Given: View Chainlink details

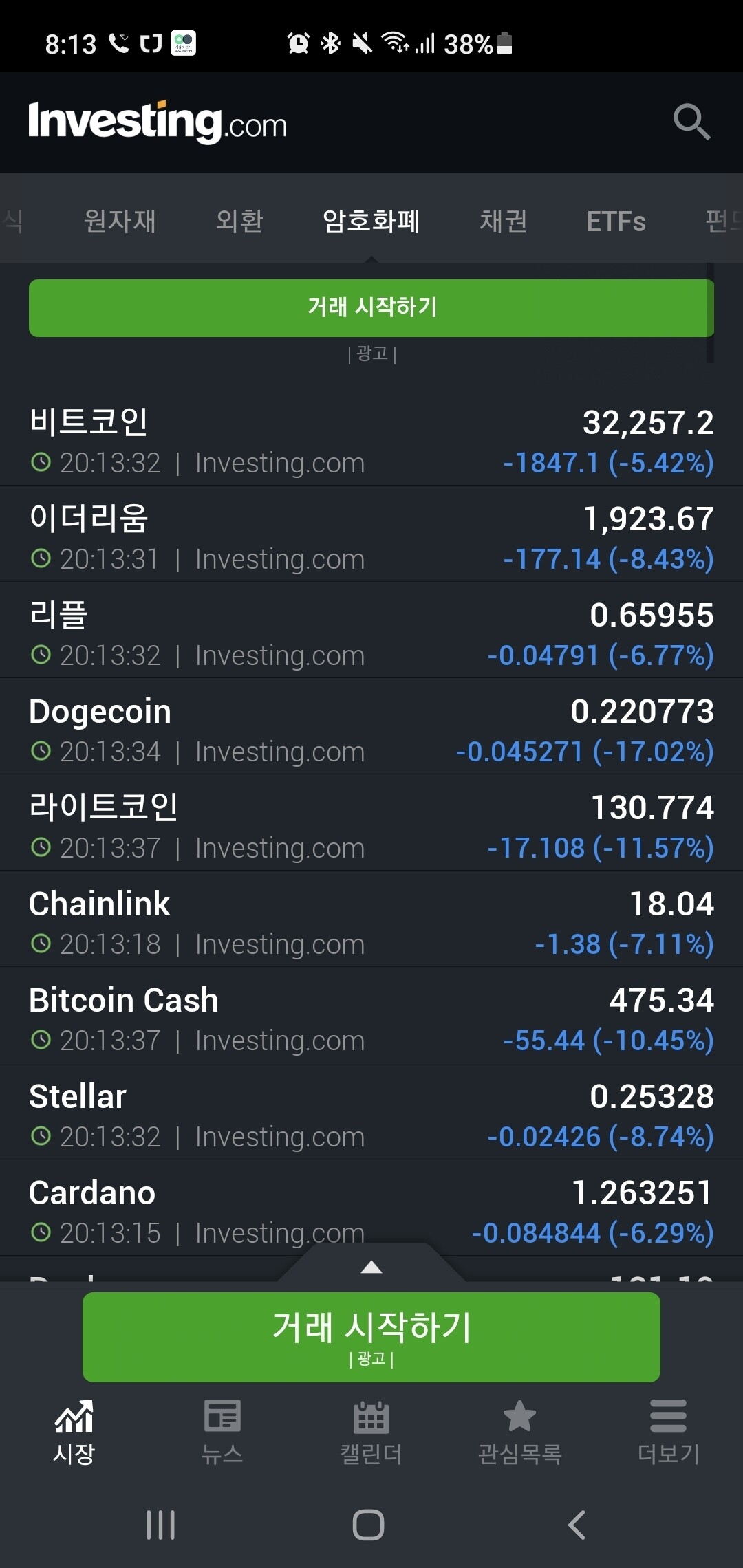Looking at the screenshot, I should (x=371, y=922).
